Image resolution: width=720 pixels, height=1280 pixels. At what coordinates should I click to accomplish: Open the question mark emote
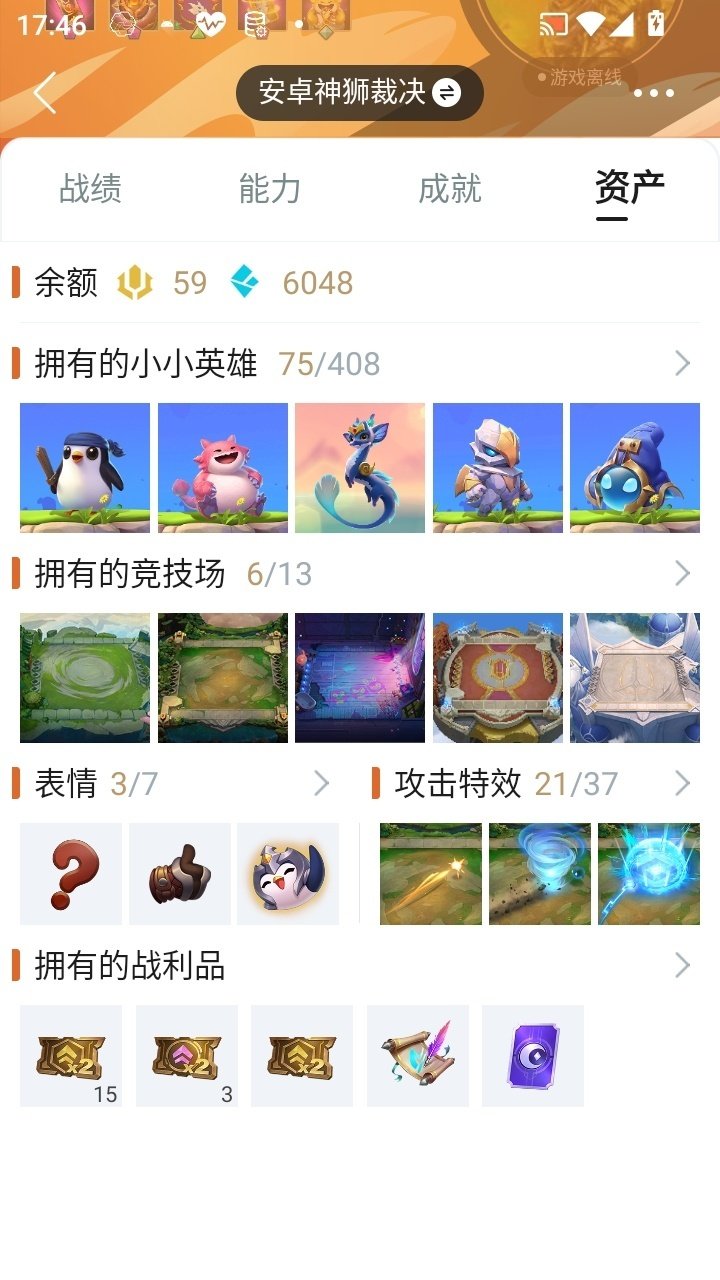(70, 872)
